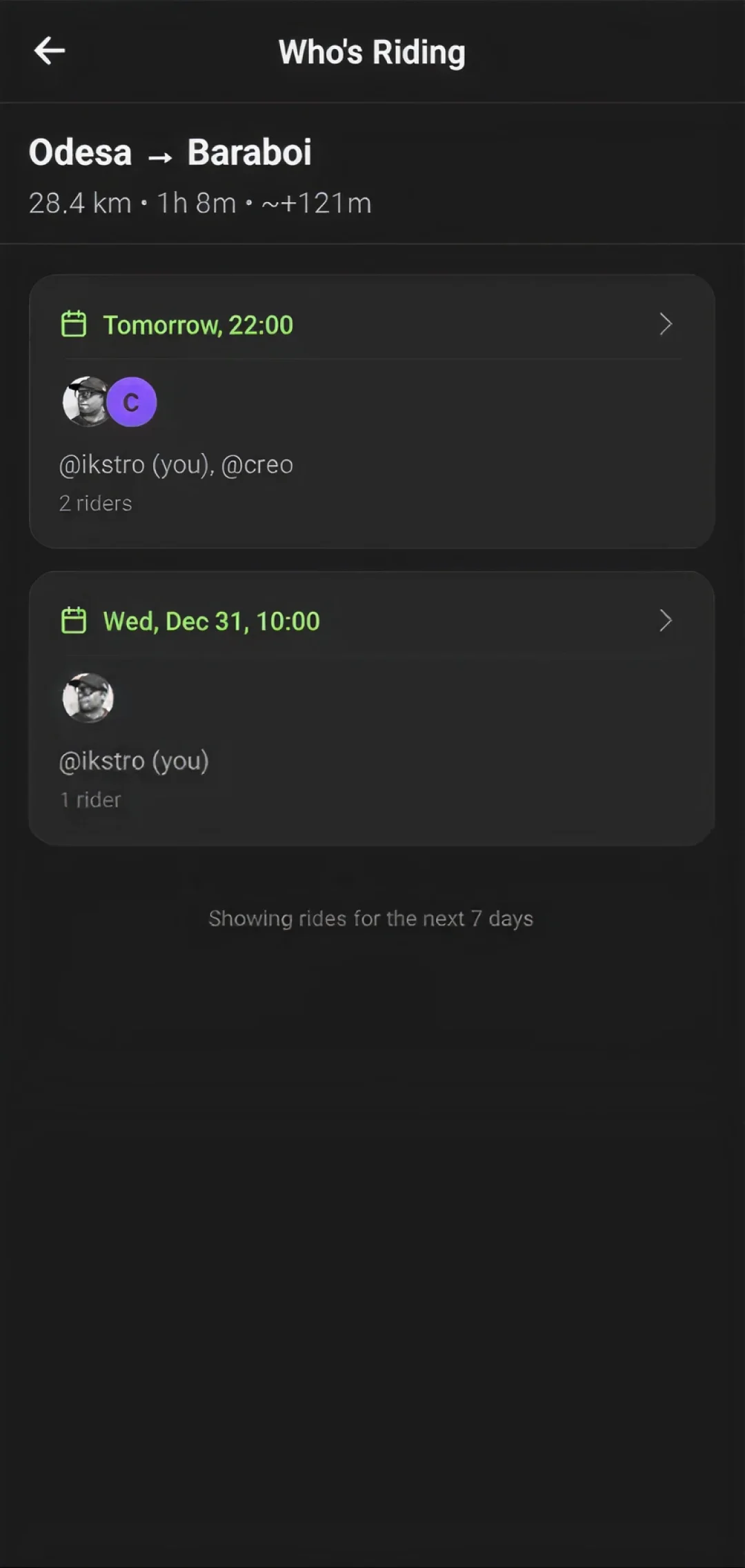Click the calendar icon next to Tomorrow 22:00
The height and width of the screenshot is (1568, 745).
[x=74, y=324]
